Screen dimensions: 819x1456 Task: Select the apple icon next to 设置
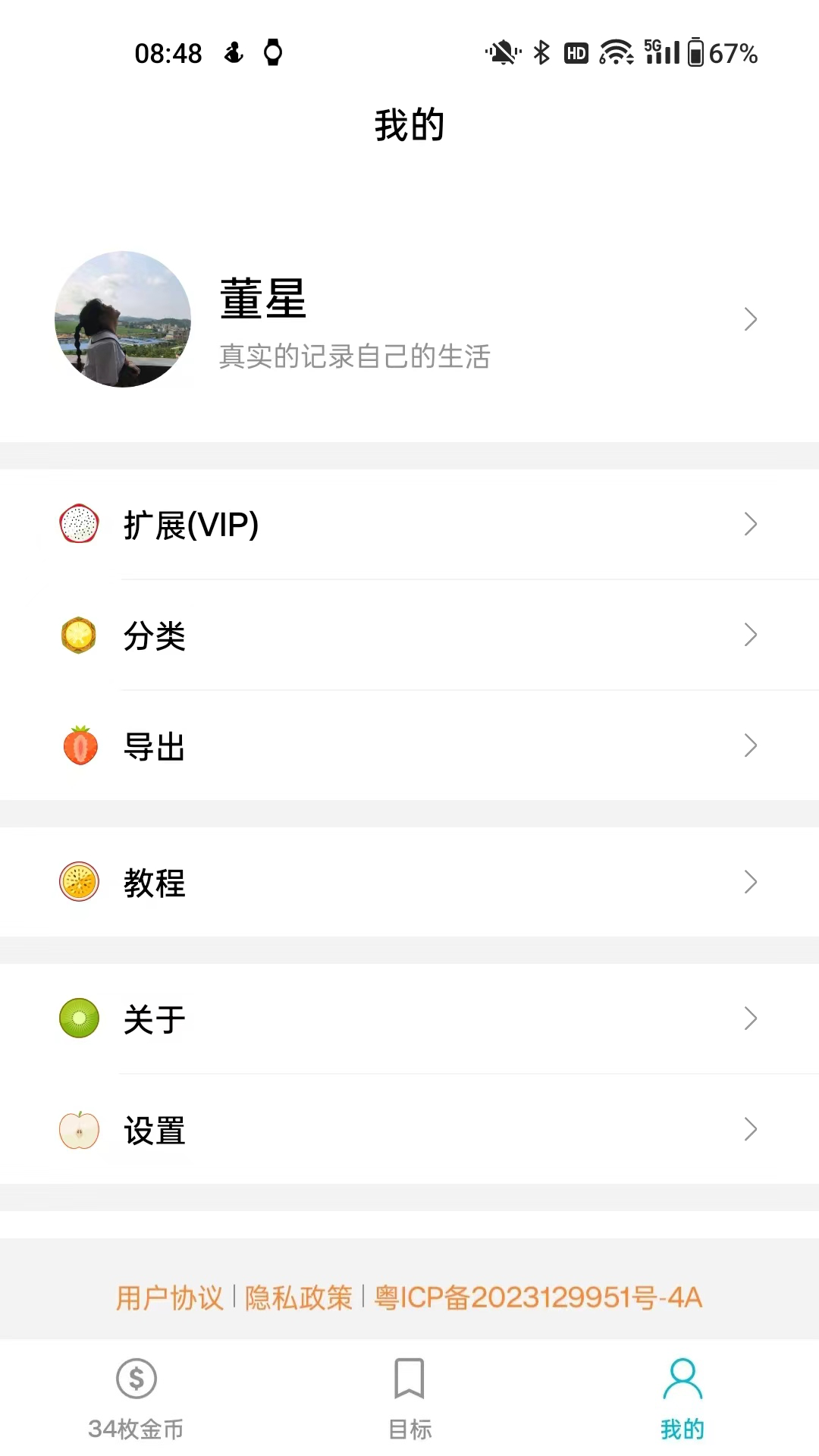[x=79, y=1130]
